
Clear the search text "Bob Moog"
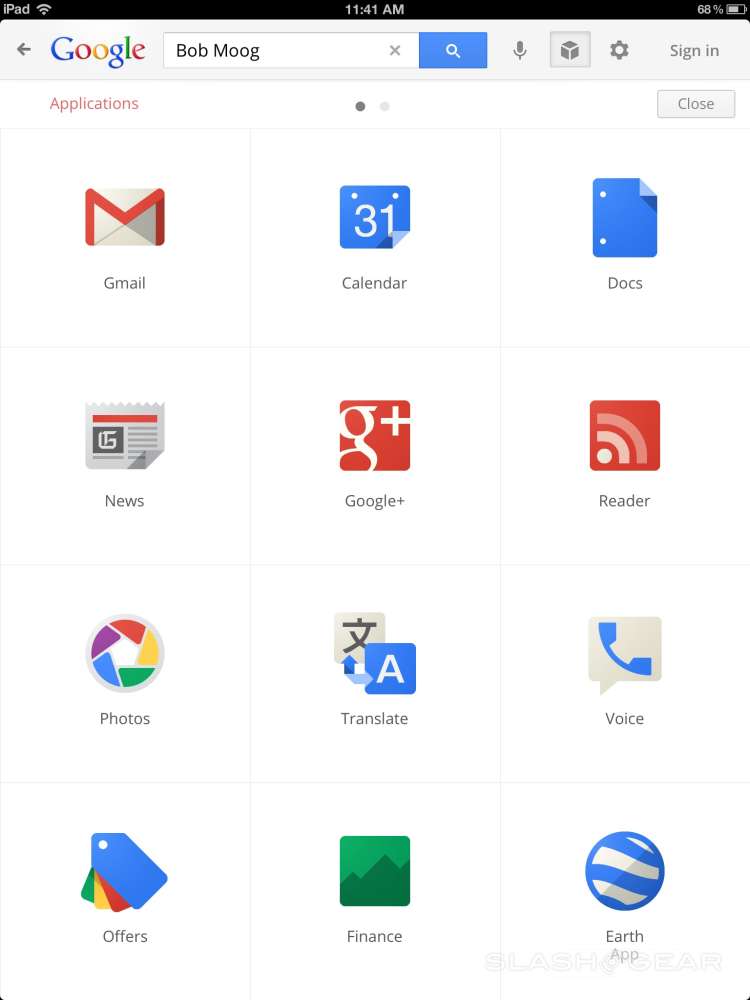click(395, 50)
